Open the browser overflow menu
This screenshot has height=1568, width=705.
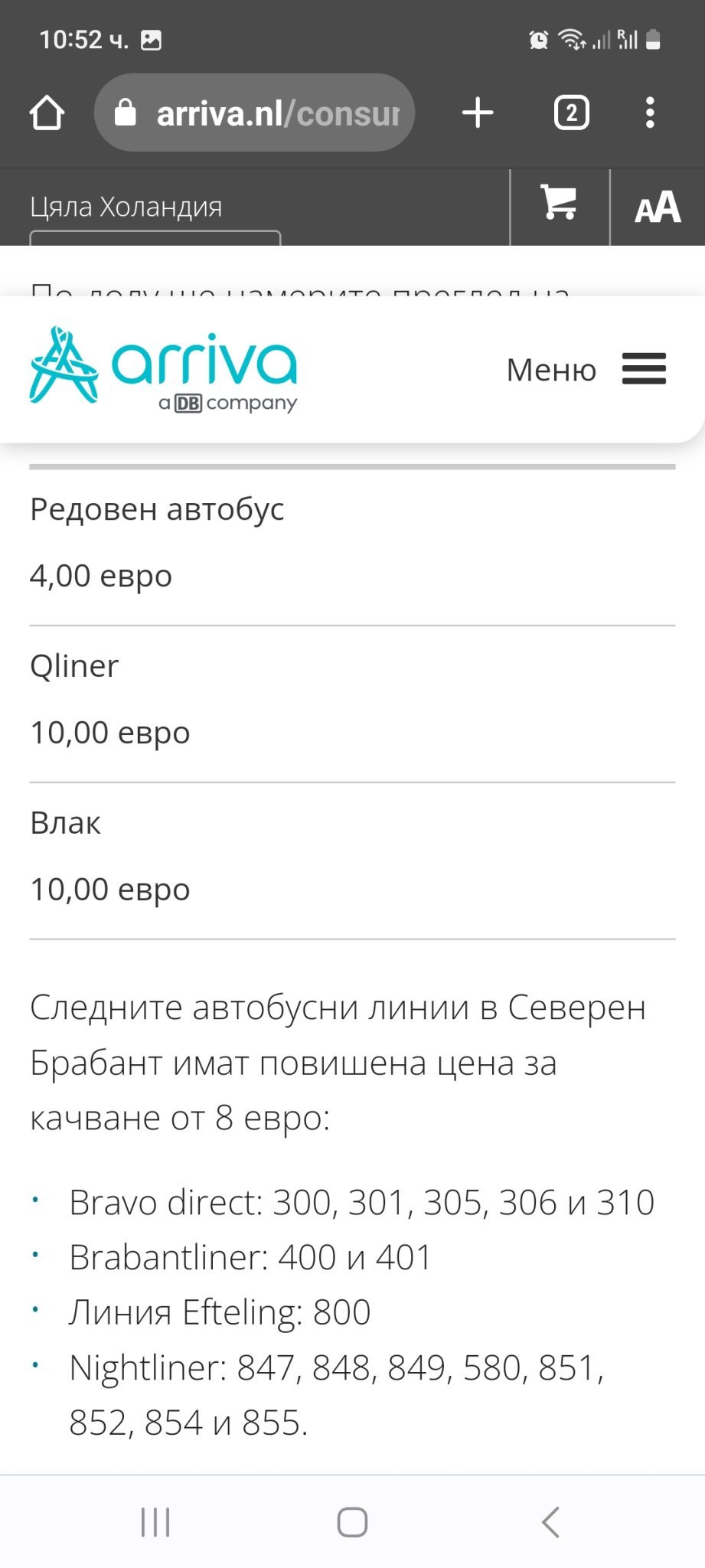(x=650, y=113)
